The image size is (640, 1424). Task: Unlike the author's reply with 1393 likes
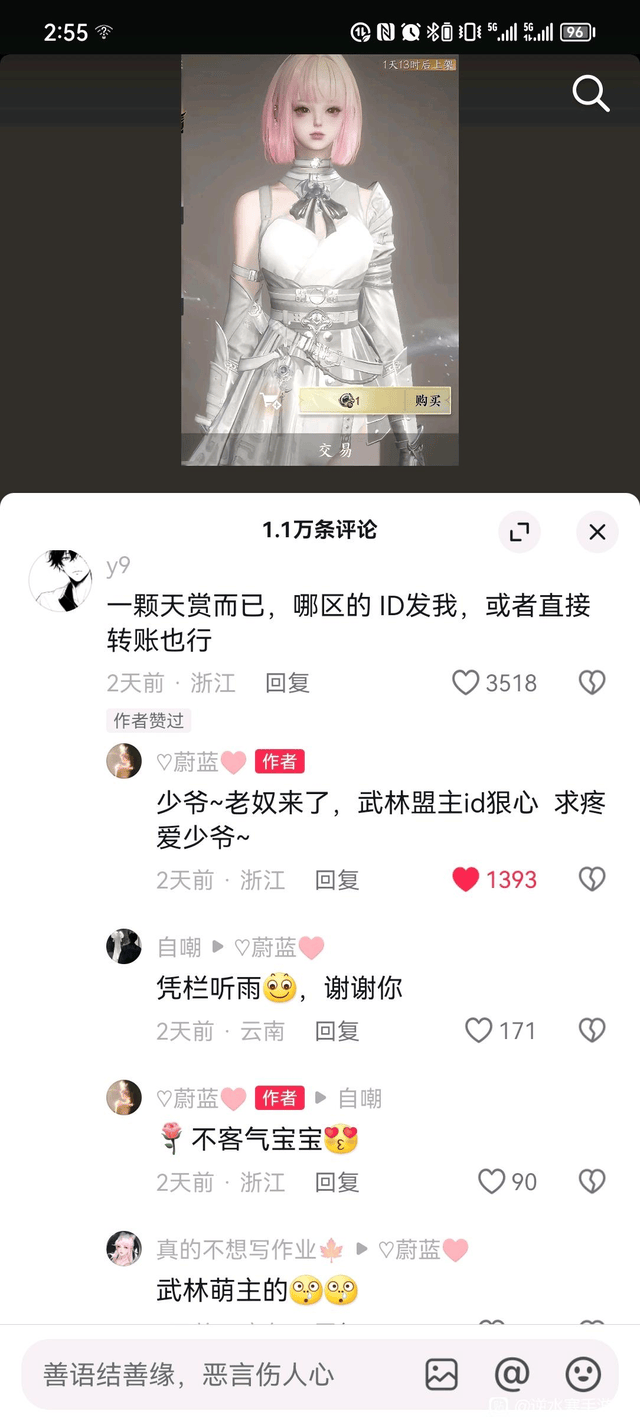[x=466, y=880]
